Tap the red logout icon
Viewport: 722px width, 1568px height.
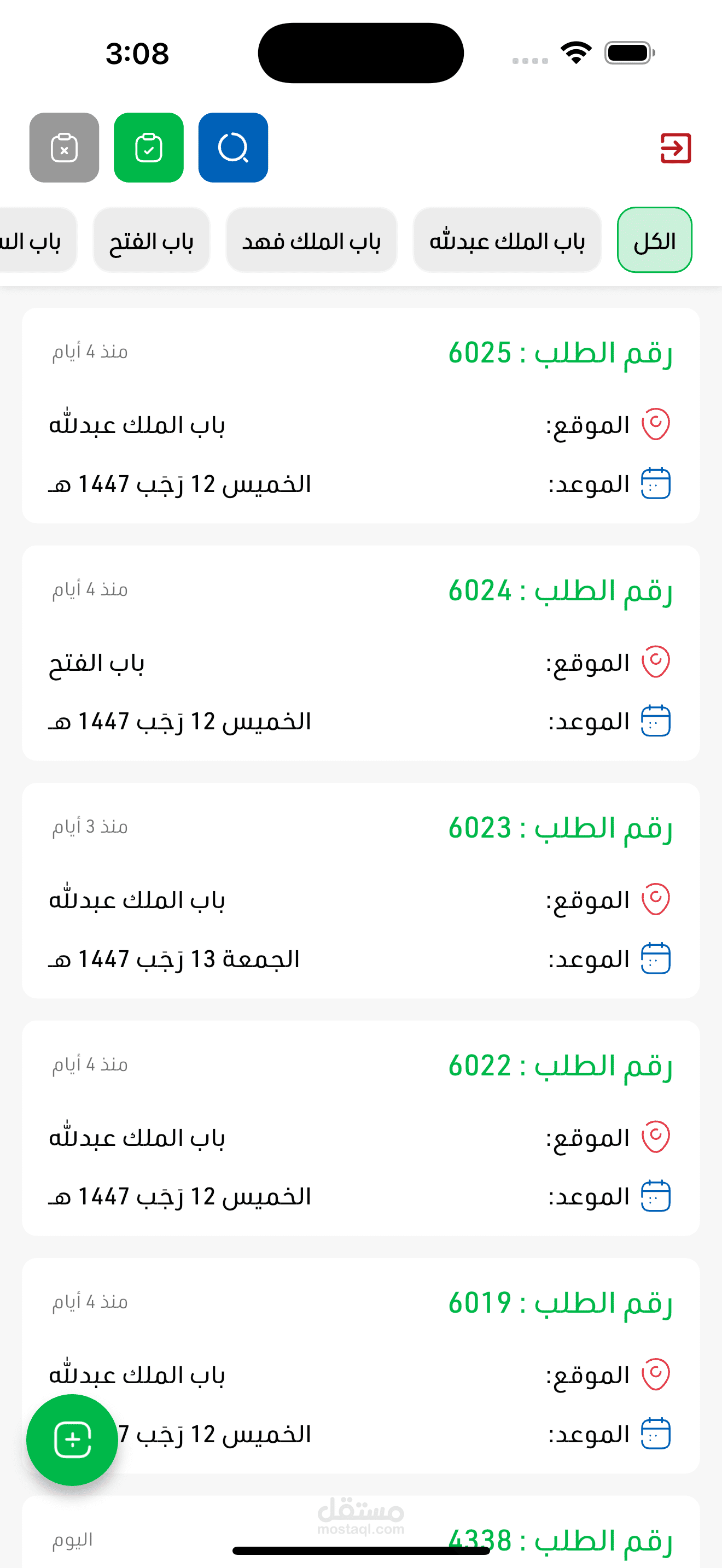point(676,148)
